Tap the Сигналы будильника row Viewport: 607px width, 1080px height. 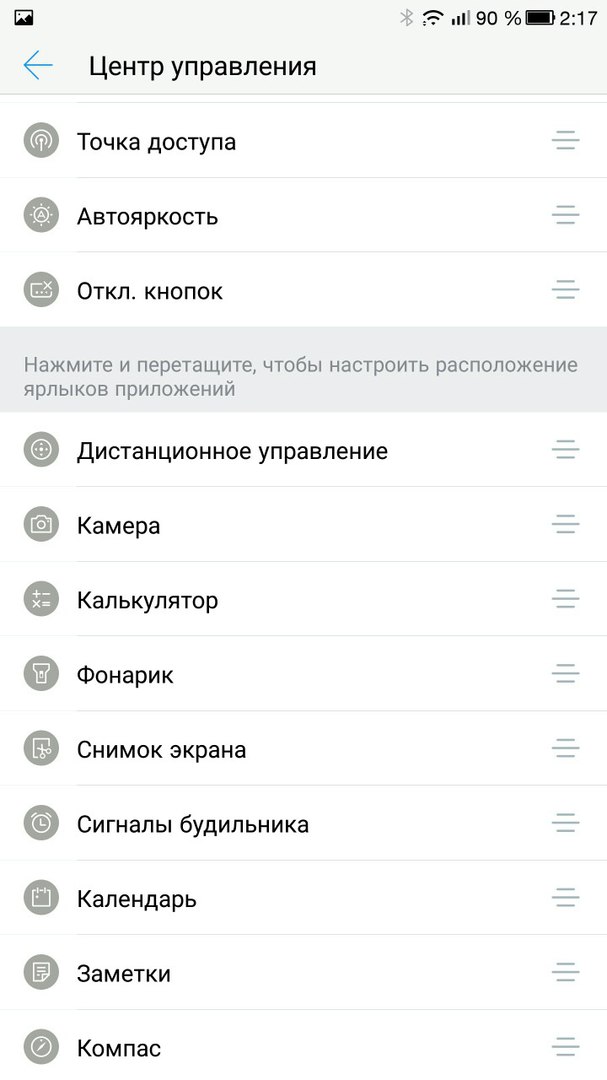303,823
